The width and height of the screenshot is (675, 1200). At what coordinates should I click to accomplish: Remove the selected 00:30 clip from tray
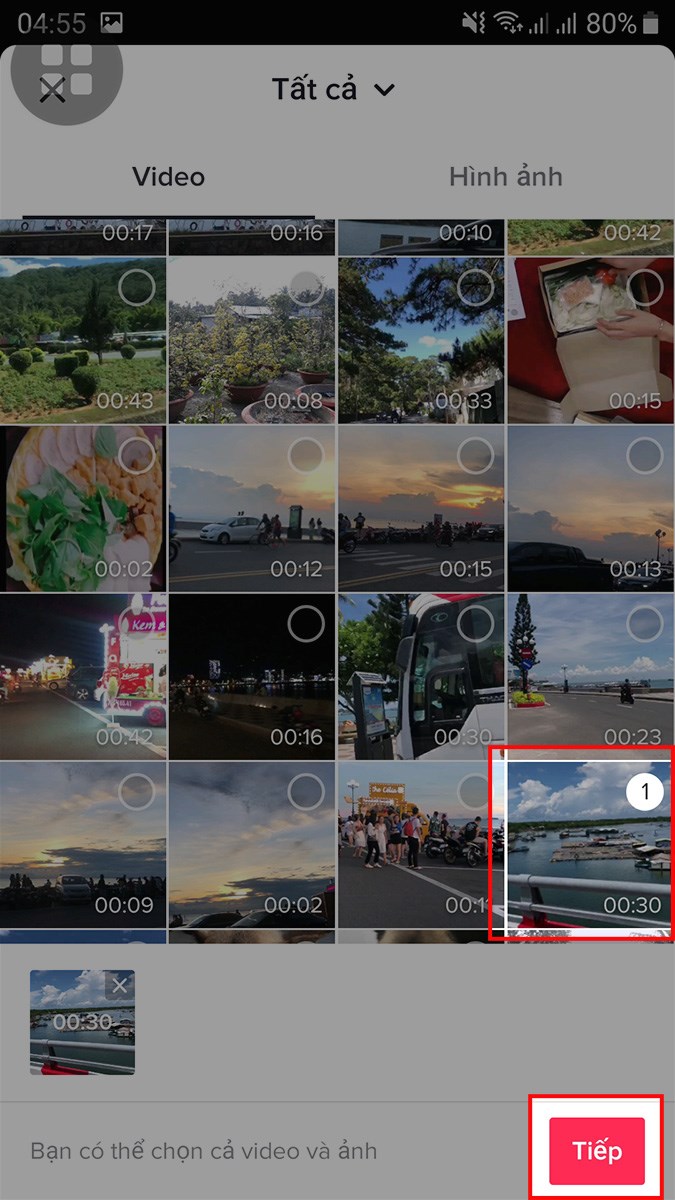(120, 986)
